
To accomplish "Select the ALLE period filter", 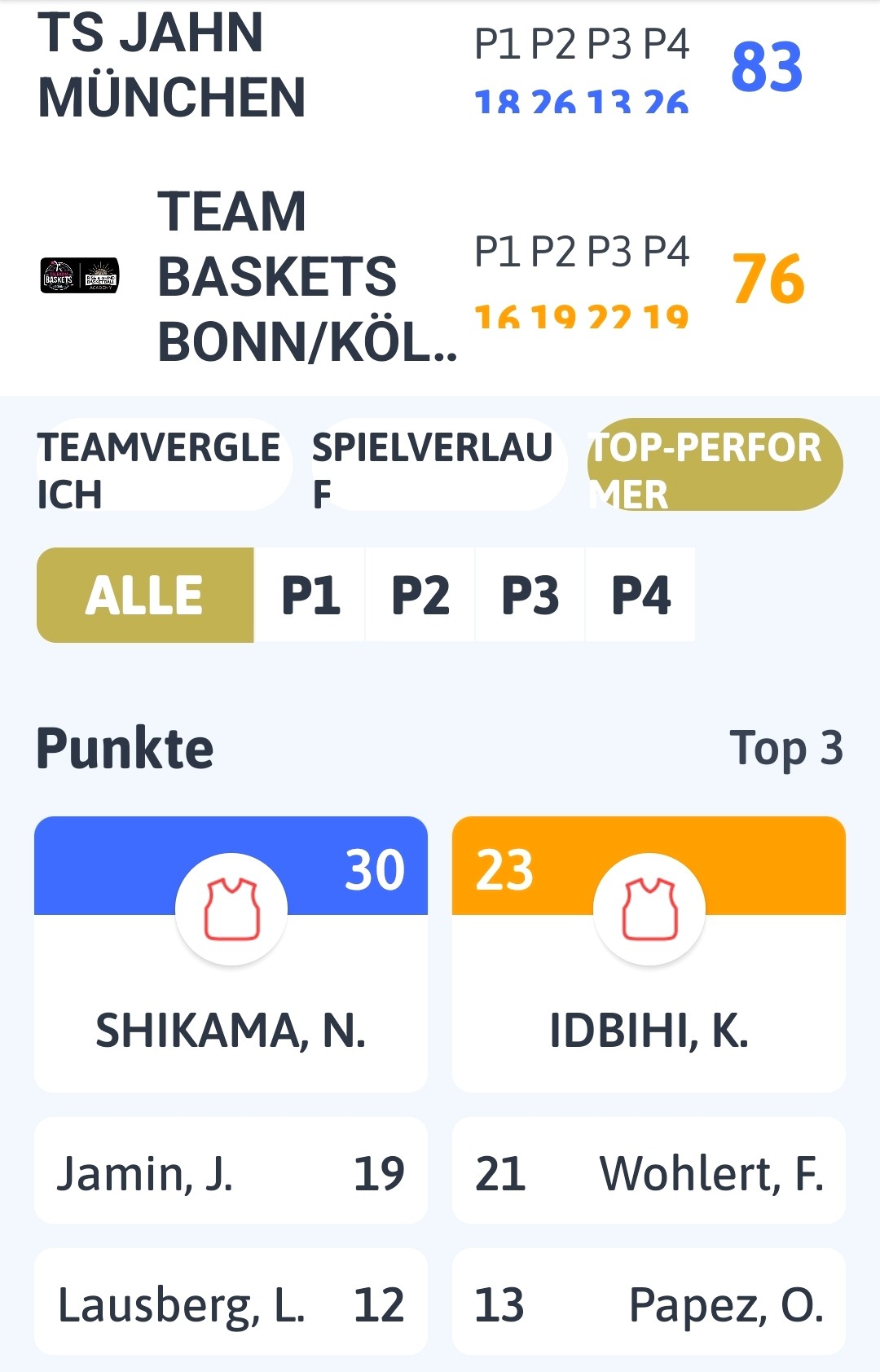I will click(x=145, y=595).
